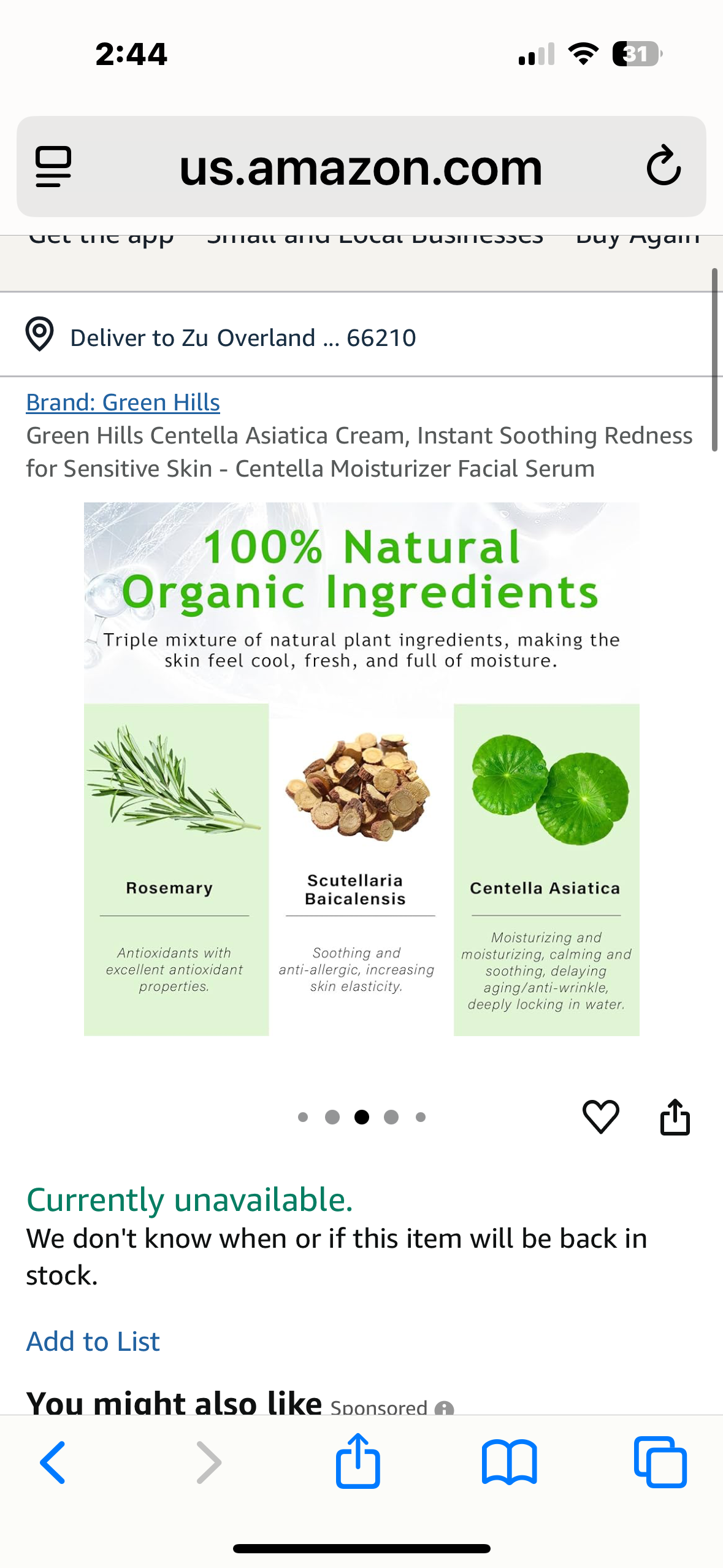Image resolution: width=723 pixels, height=1568 pixels.
Task: Open Safari's share sheet
Action: [x=358, y=1461]
